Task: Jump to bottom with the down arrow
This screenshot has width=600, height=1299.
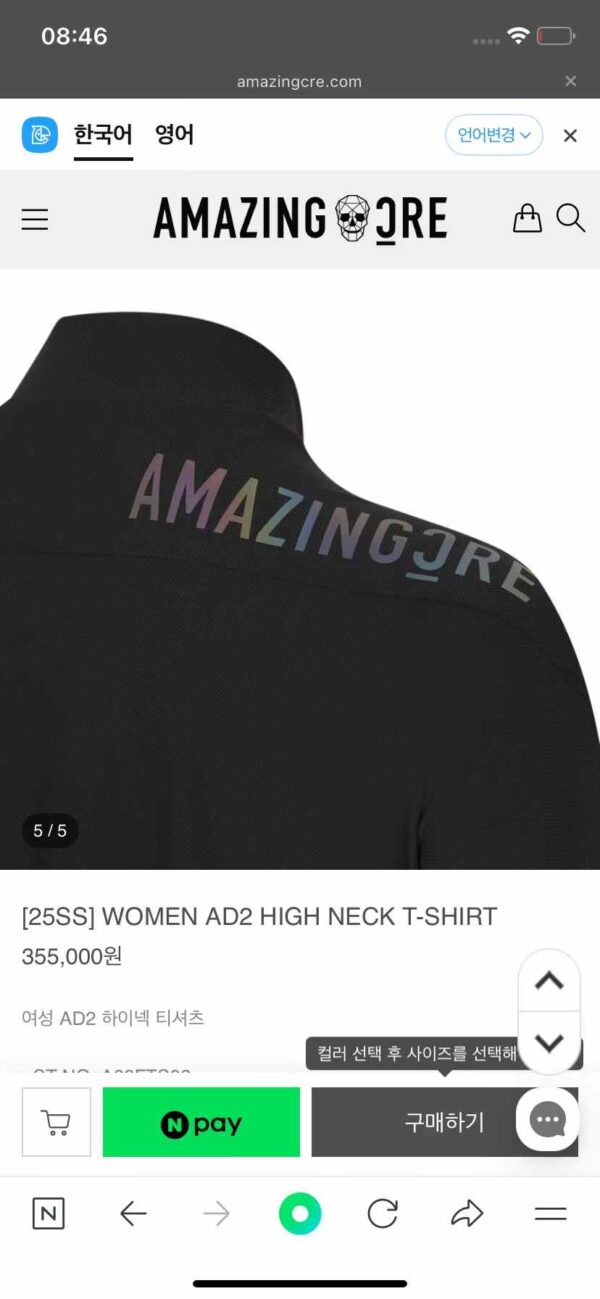Action: point(549,1043)
